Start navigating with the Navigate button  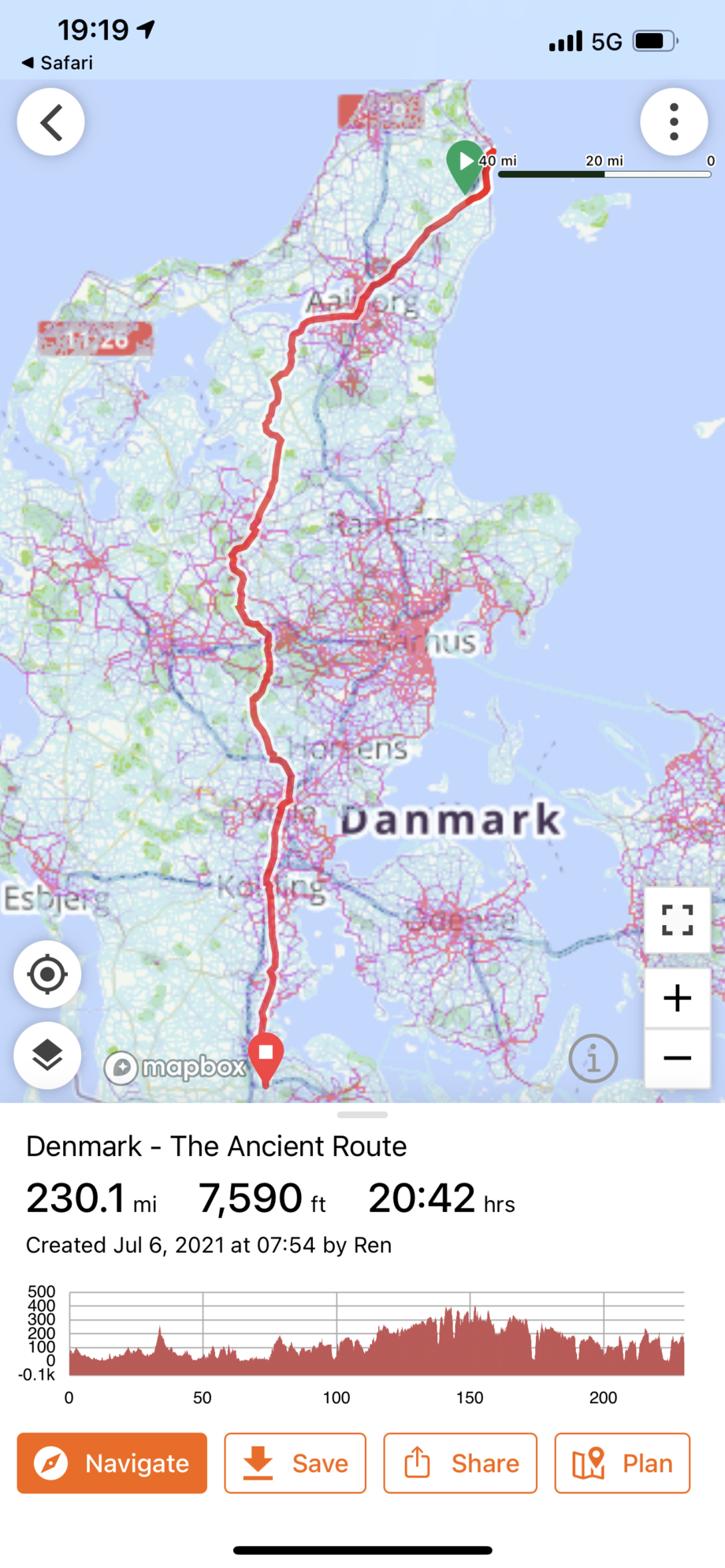click(x=112, y=1463)
